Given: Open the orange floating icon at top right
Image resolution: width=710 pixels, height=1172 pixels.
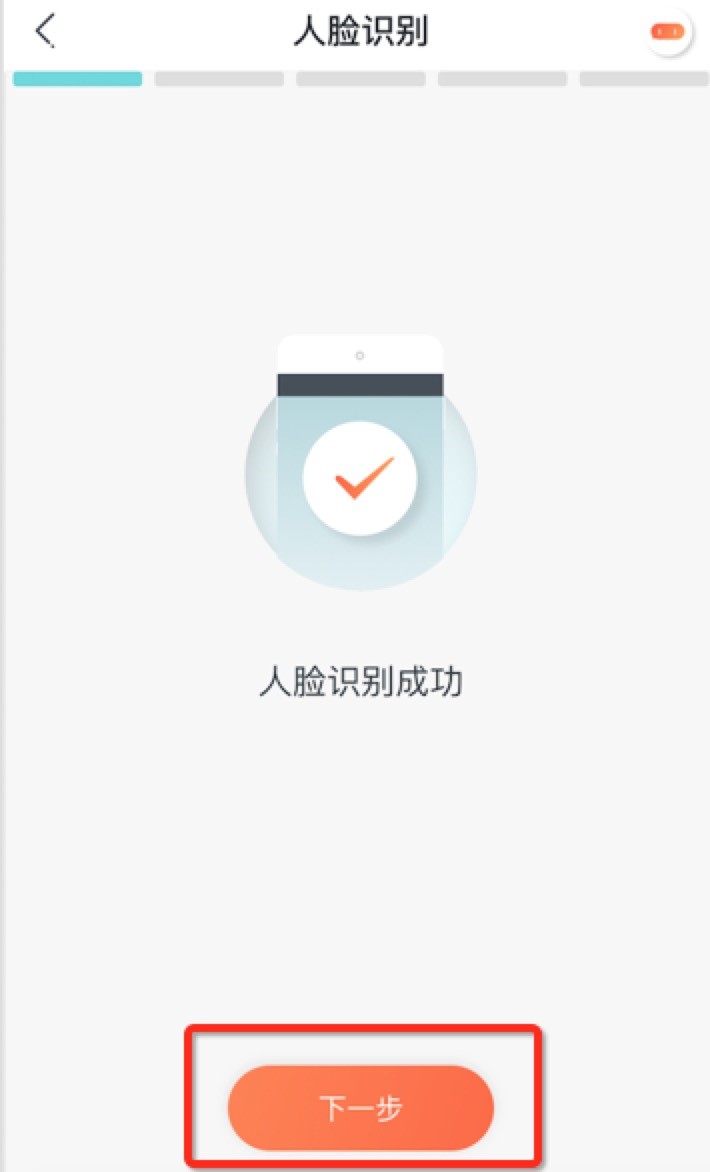Looking at the screenshot, I should [x=668, y=32].
